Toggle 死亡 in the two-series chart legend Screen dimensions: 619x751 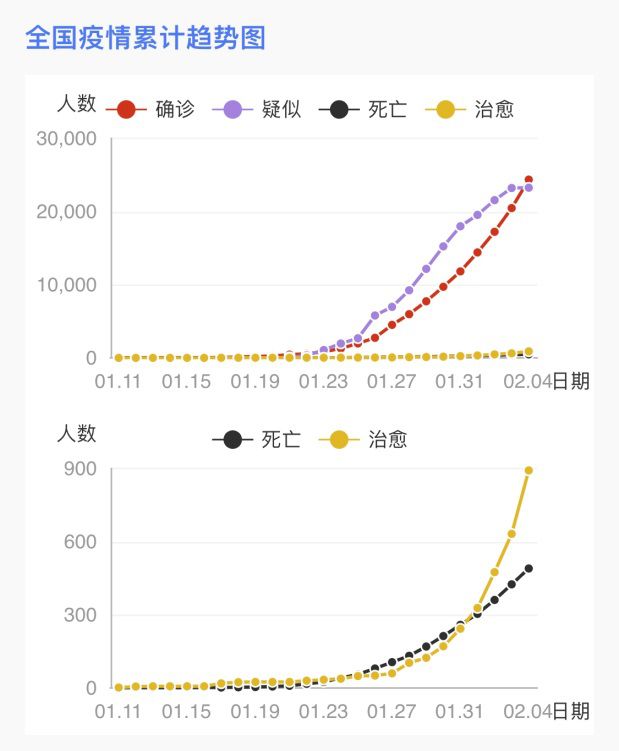[x=257, y=439]
